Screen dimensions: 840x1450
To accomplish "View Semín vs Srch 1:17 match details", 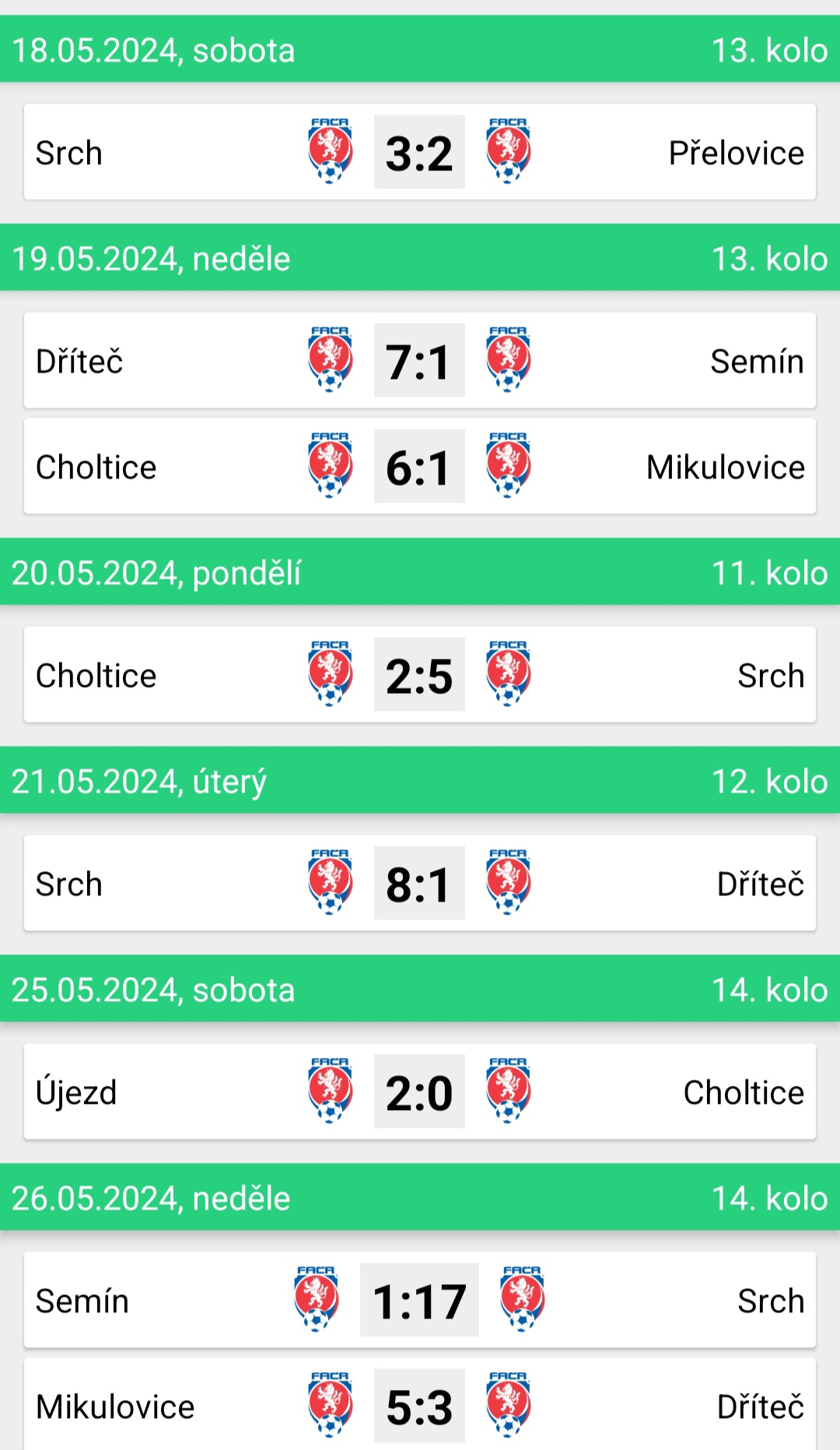I will click(419, 1301).
